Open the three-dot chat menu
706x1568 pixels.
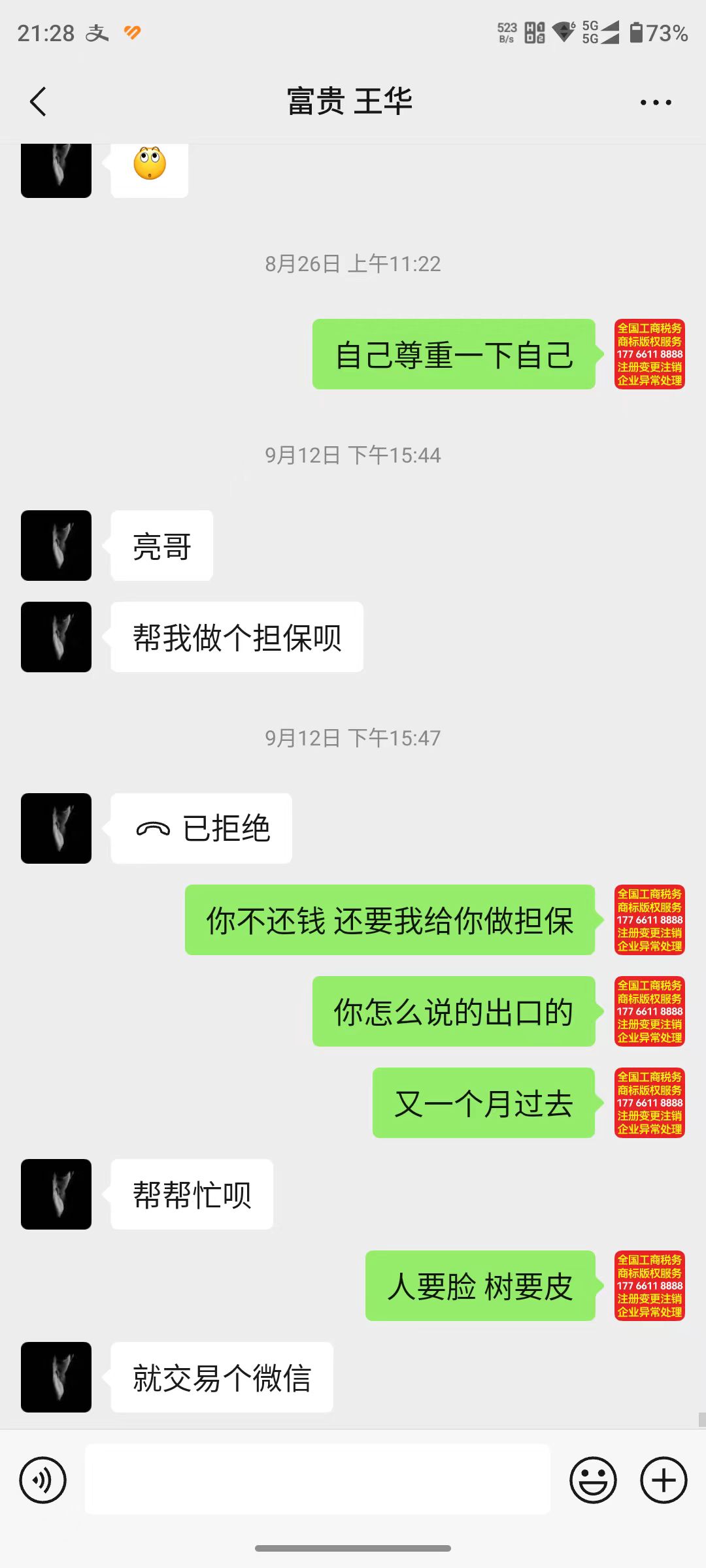pos(656,103)
